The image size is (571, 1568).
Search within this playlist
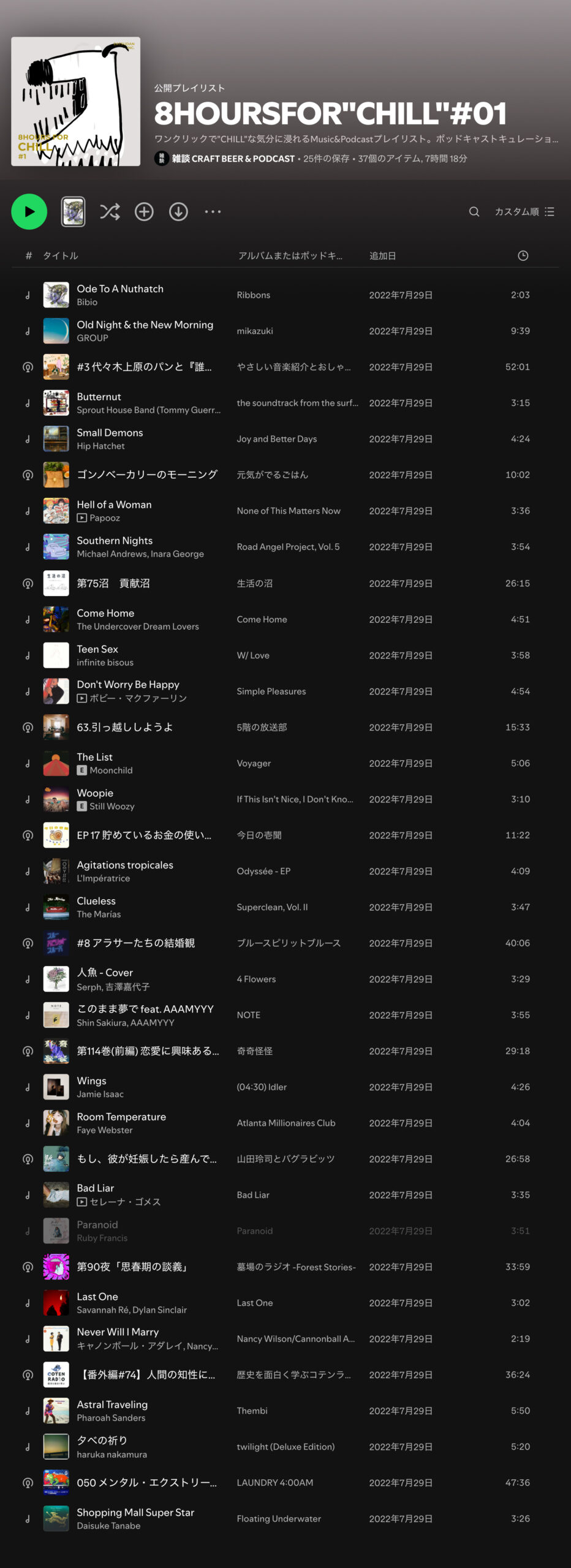(474, 212)
